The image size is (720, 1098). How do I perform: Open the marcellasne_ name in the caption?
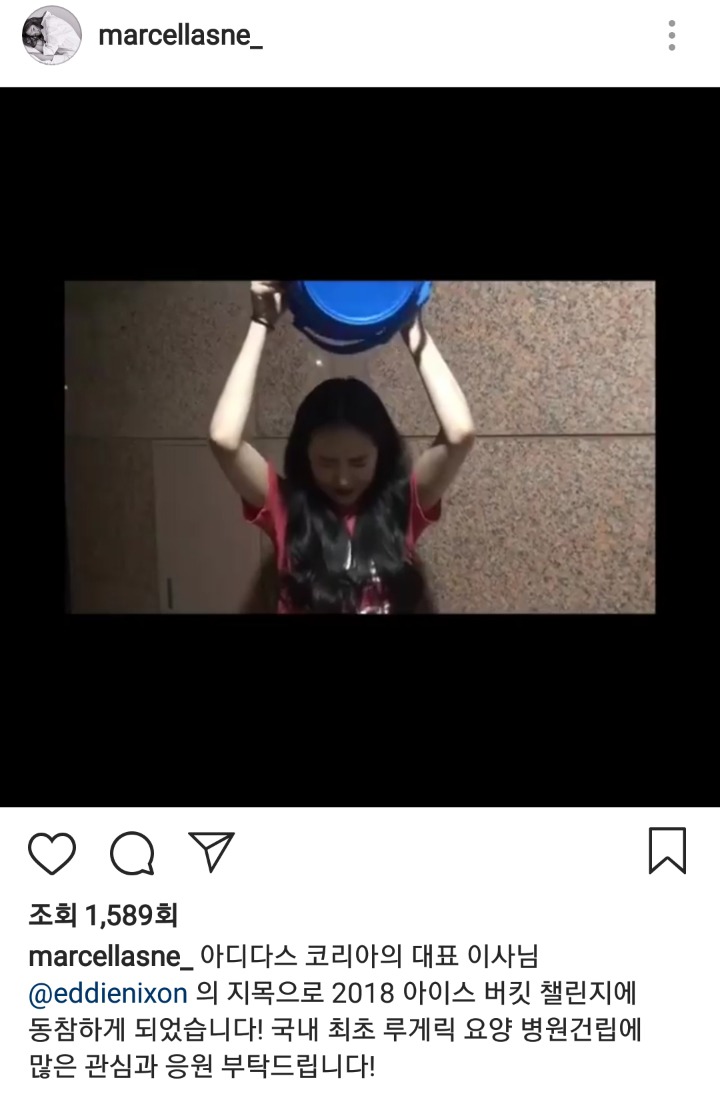(x=111, y=956)
